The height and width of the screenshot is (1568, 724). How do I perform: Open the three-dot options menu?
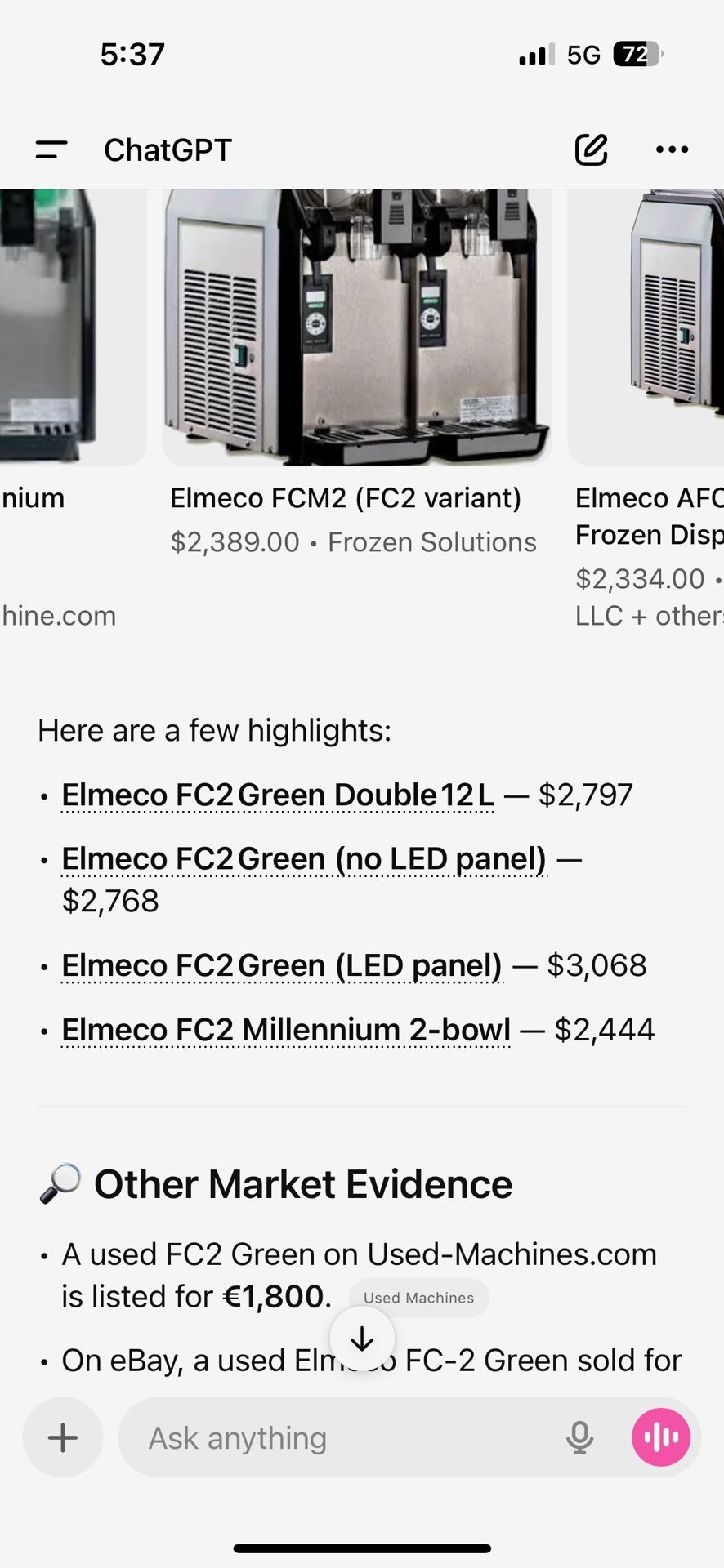coord(672,149)
